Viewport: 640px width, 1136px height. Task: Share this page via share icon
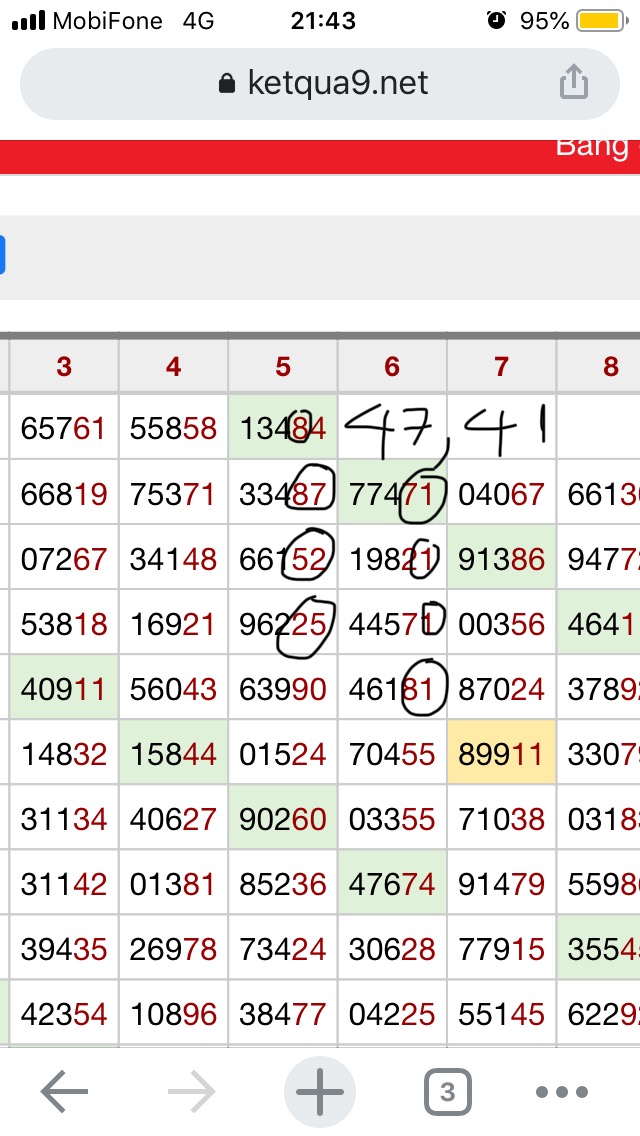[573, 82]
